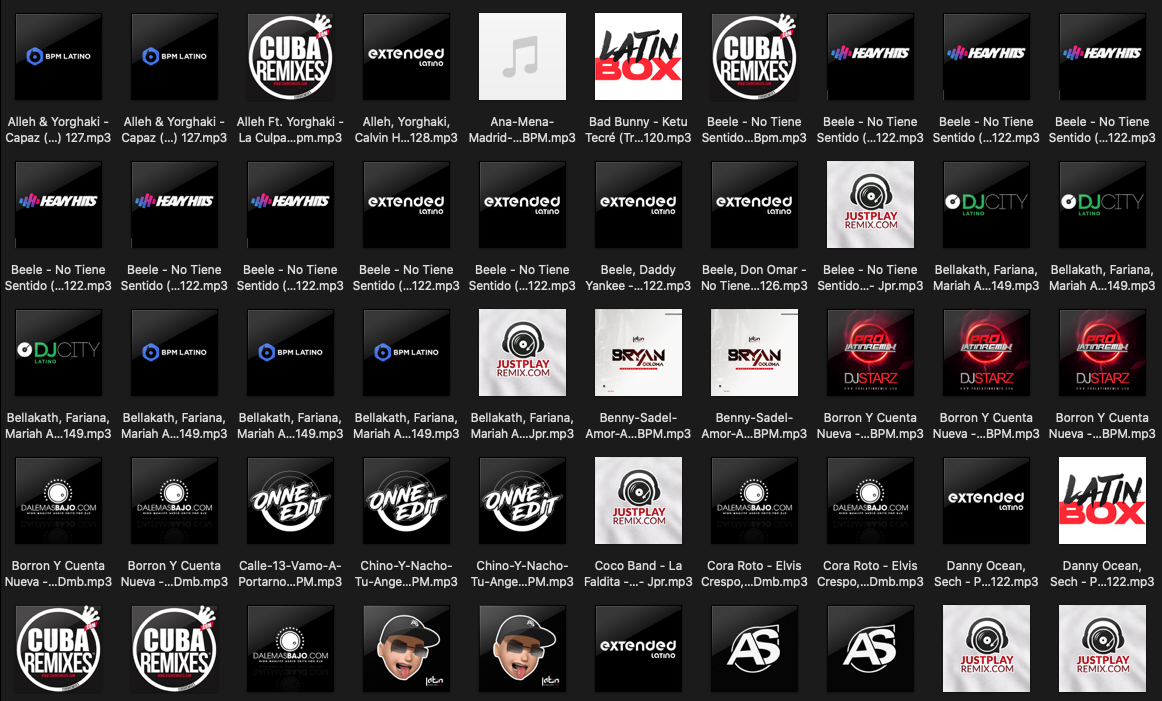Open the Danny Ocean, Sech file with Latin Box artwork
1162x701 pixels.
[x=1102, y=500]
